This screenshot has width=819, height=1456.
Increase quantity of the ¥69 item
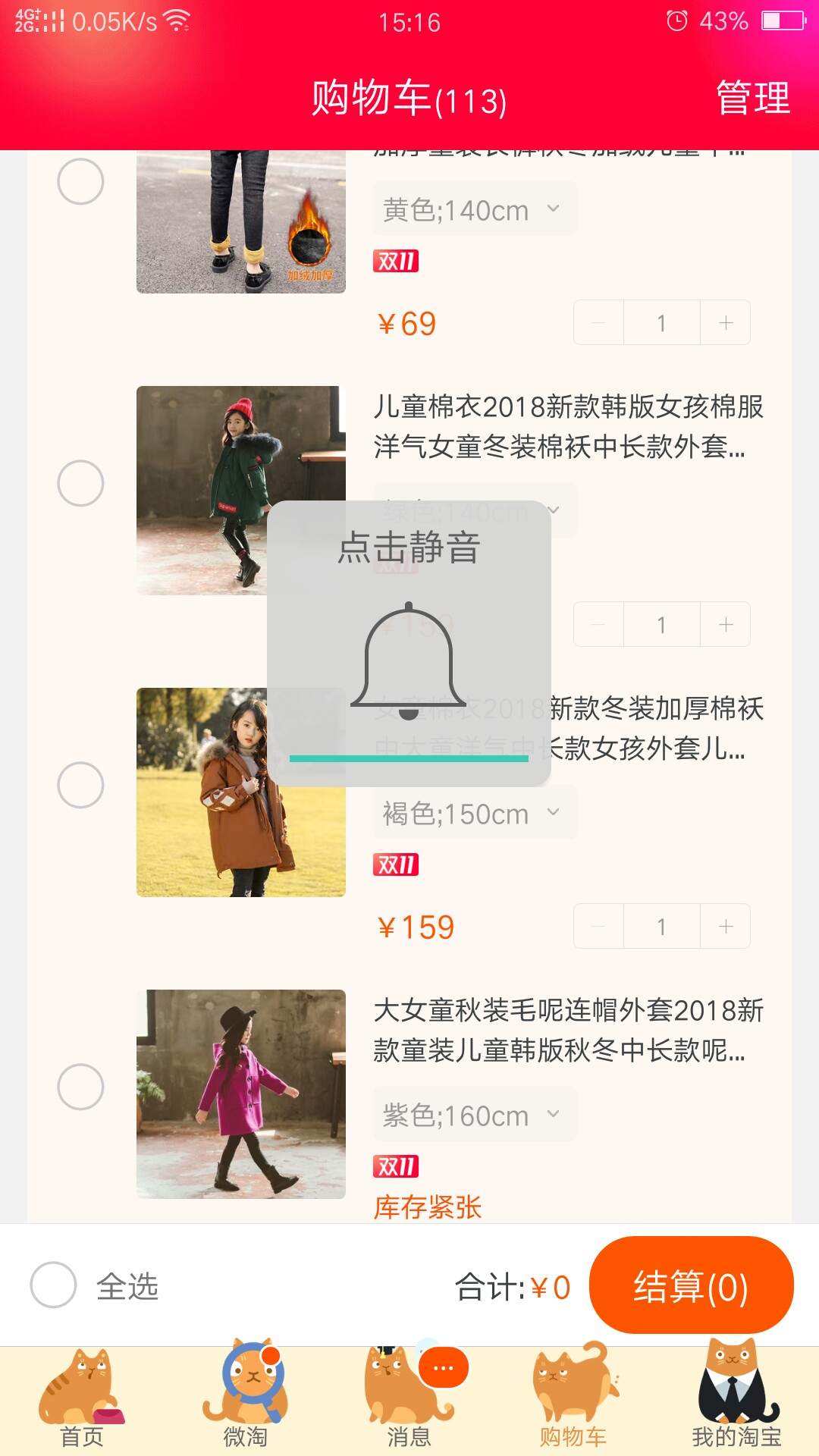[726, 323]
